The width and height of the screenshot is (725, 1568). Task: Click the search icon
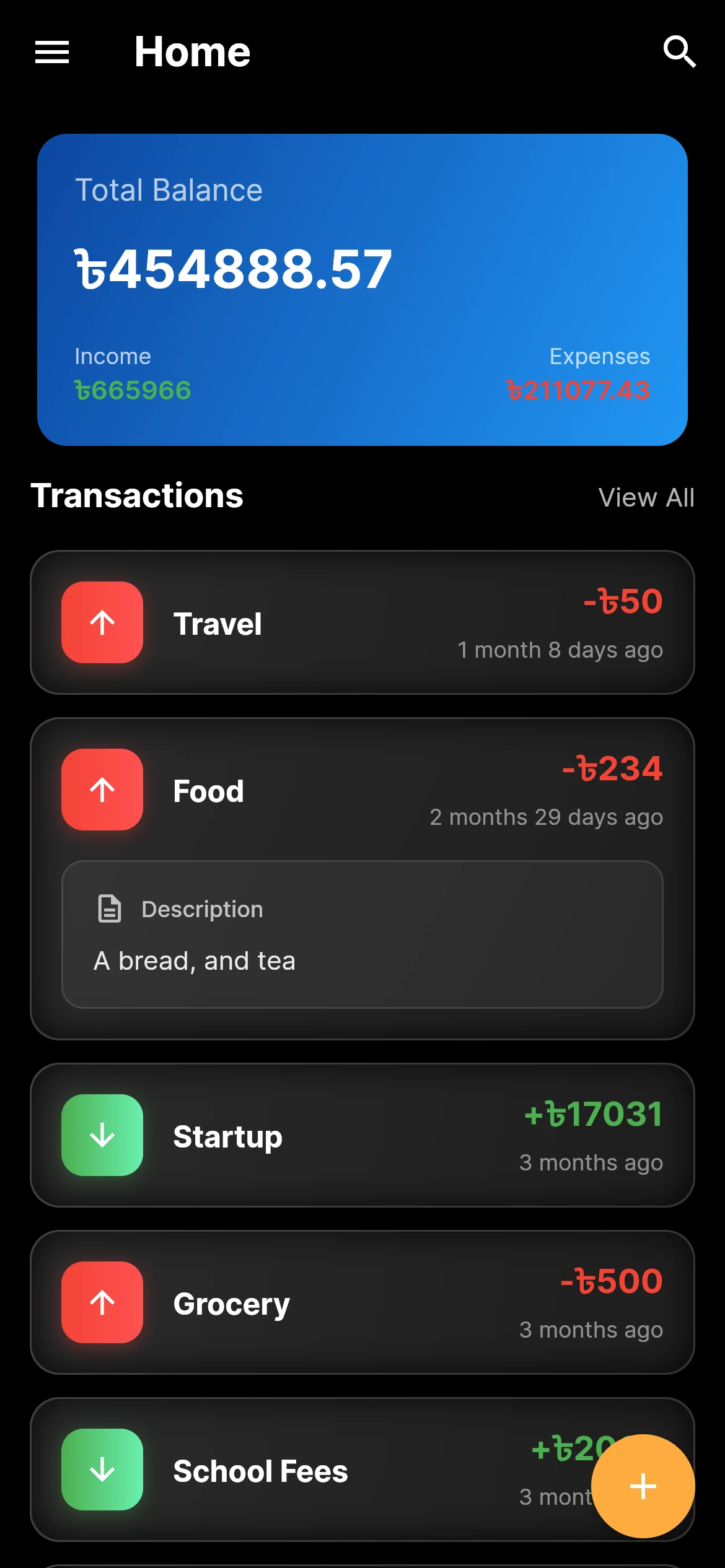679,52
